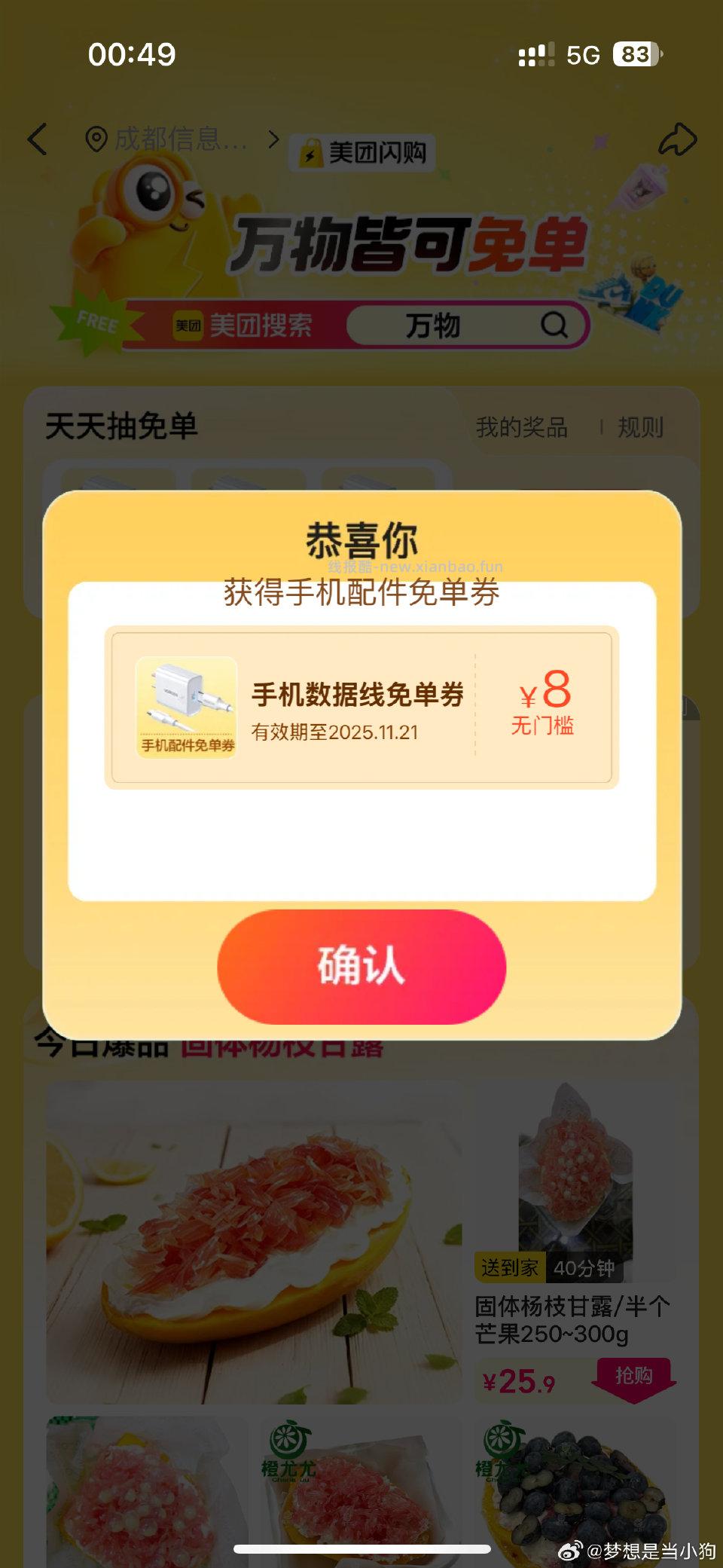Click the battery level indicator showing 83
The height and width of the screenshot is (1568, 723).
coord(635,53)
